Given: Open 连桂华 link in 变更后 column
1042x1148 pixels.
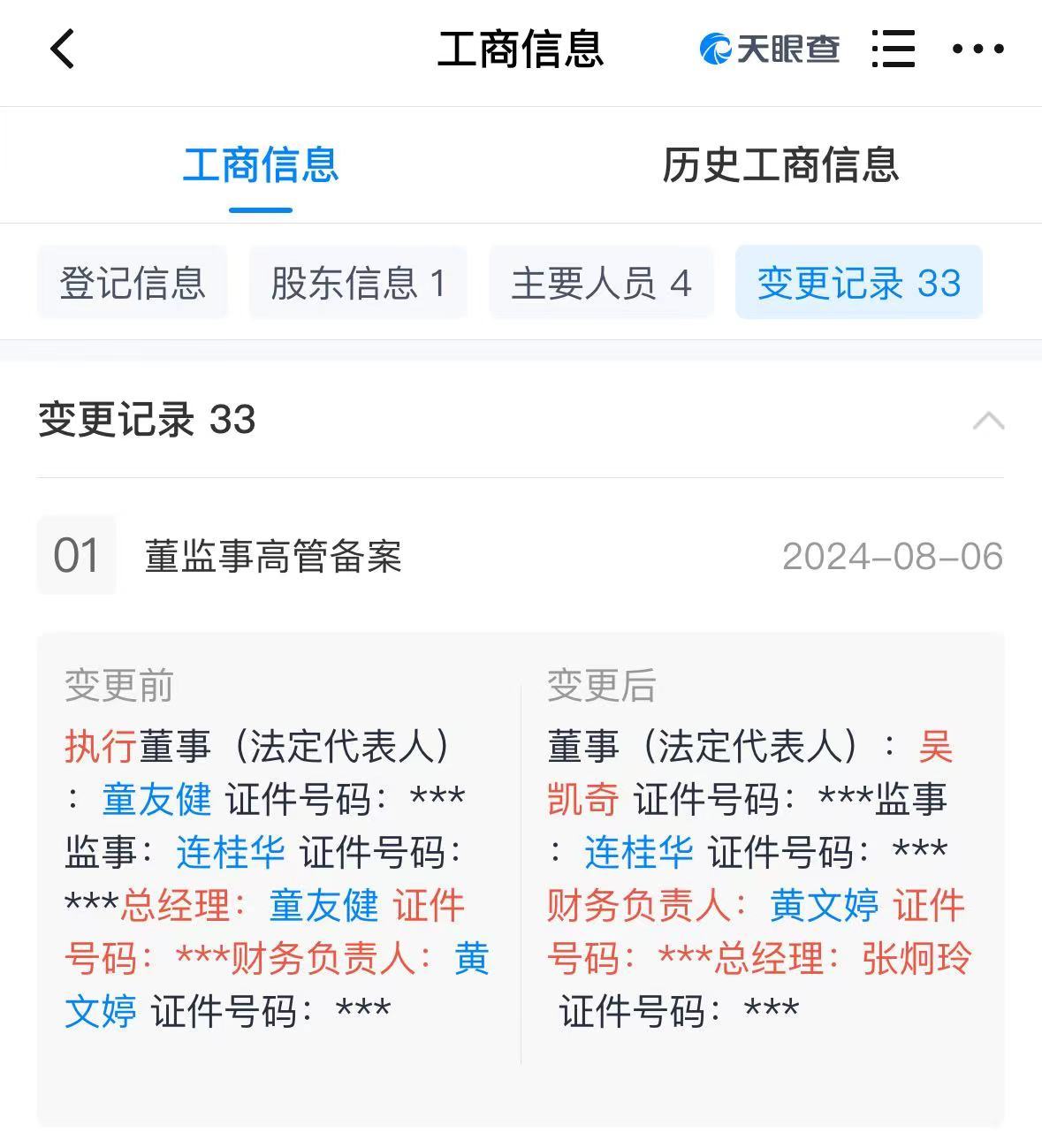Looking at the screenshot, I should 638,853.
